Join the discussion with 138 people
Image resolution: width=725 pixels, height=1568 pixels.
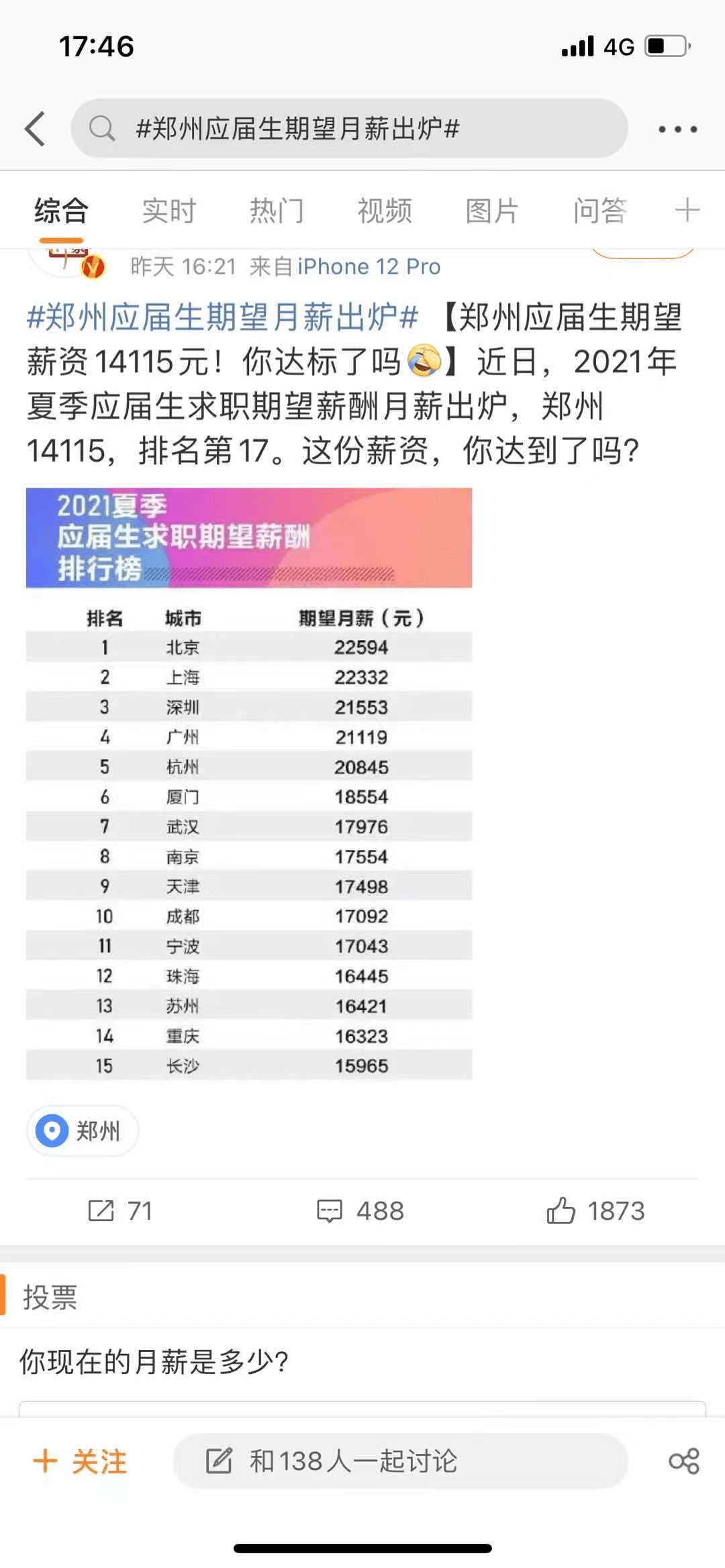(400, 1461)
